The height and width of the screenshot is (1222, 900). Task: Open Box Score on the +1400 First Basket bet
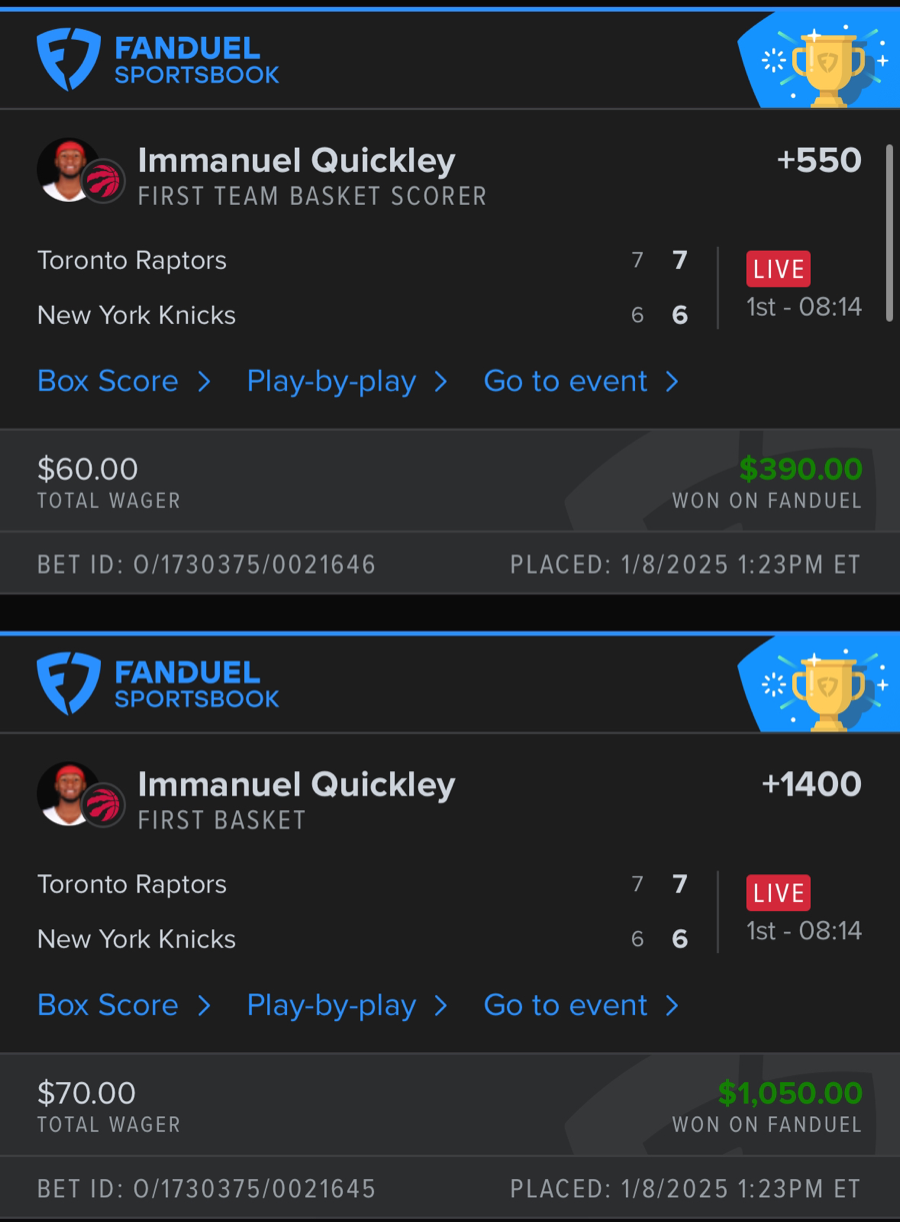(x=123, y=1005)
